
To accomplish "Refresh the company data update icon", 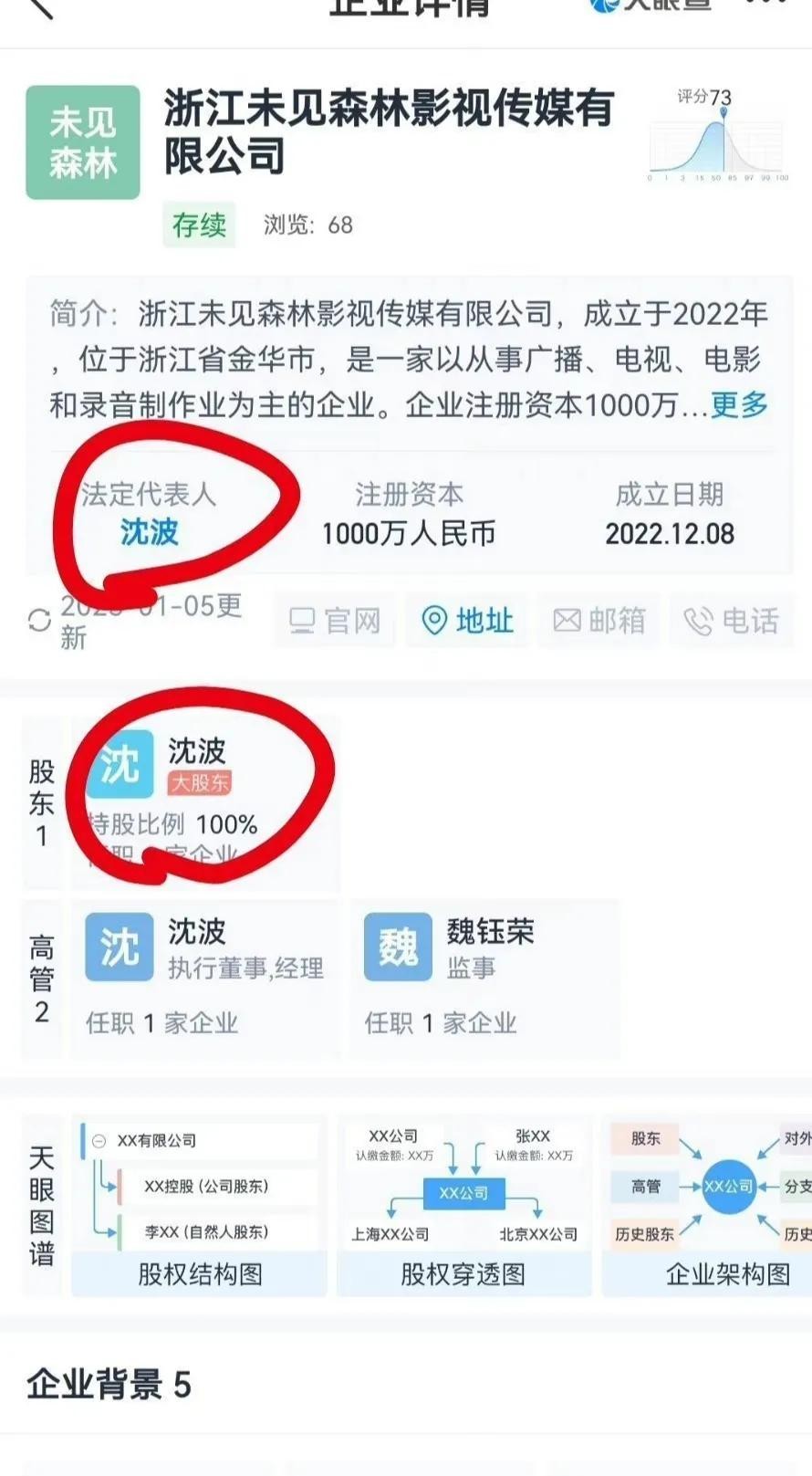I will click(x=39, y=621).
